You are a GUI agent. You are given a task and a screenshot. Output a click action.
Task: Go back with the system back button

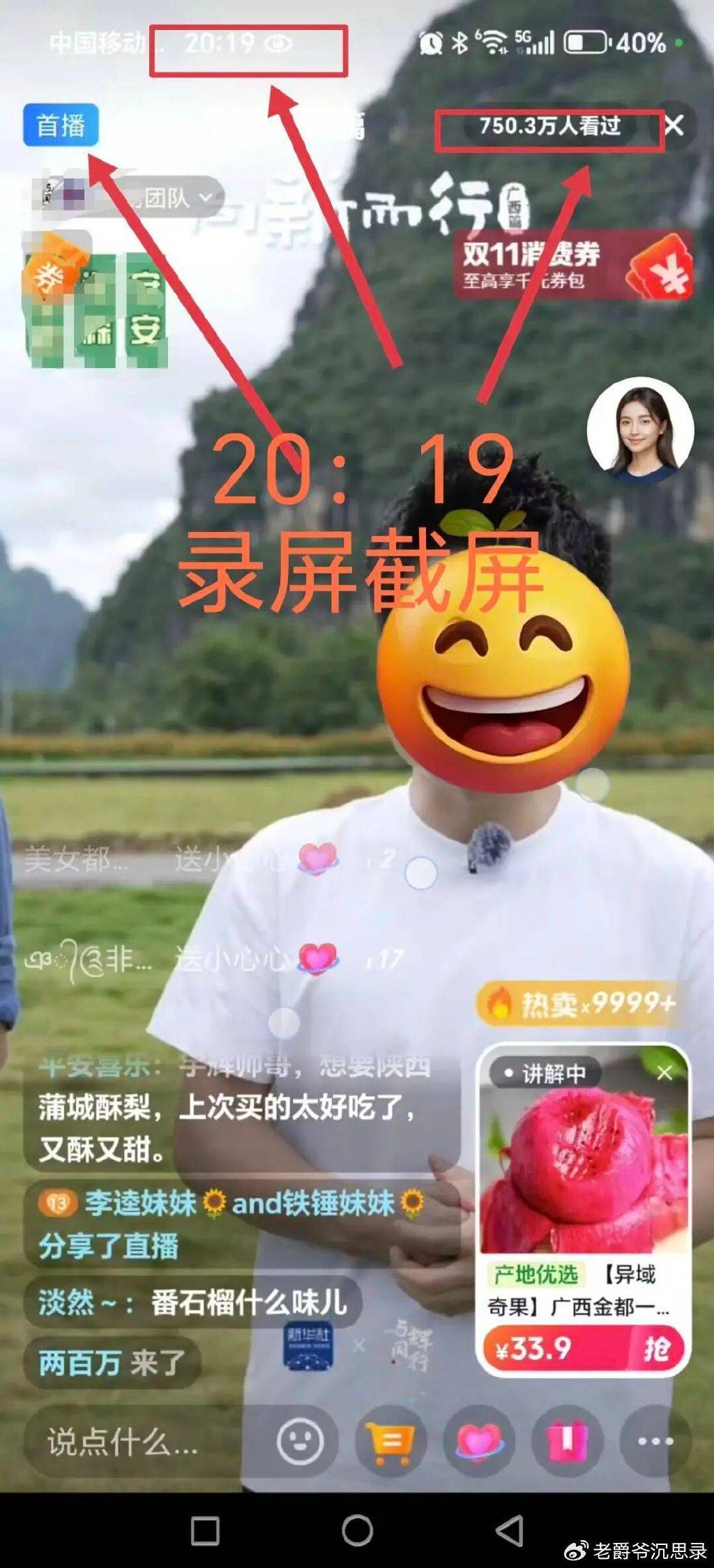510,1531
